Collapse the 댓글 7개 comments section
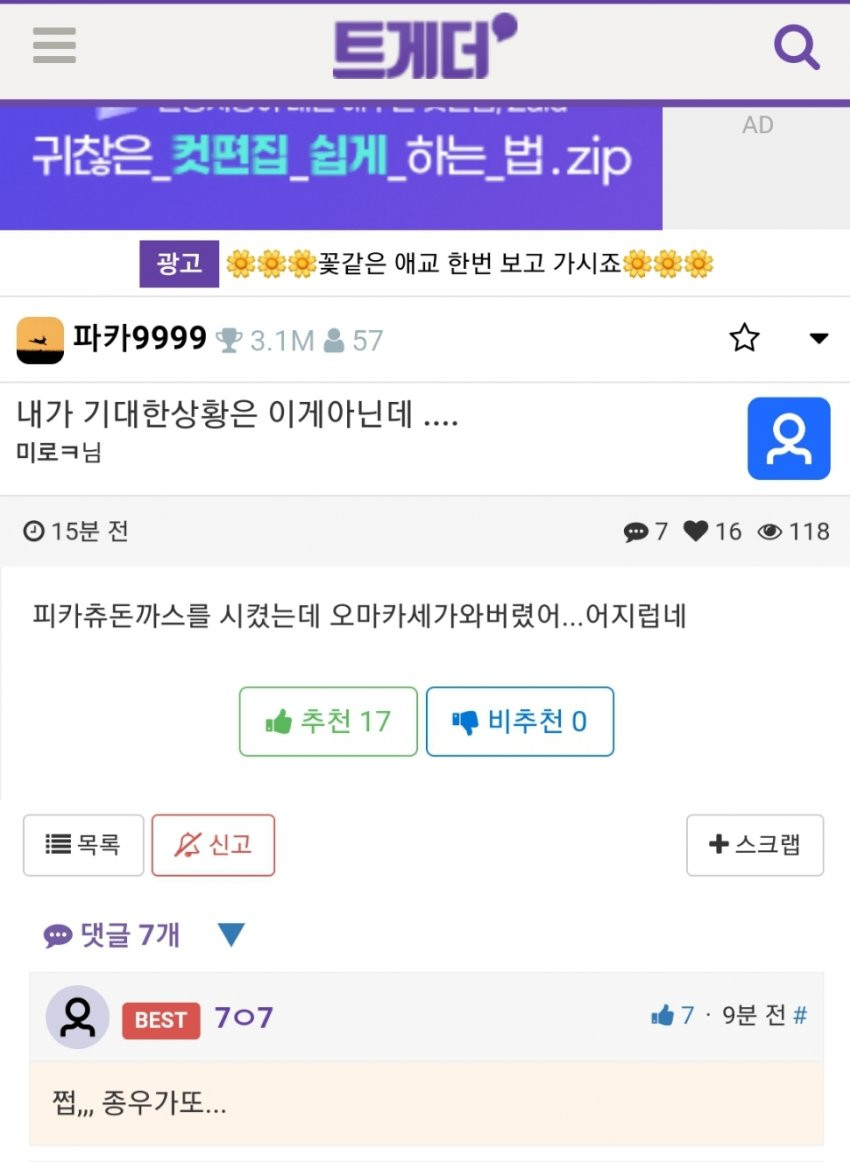Screen dimensions: 850x1162 (231, 935)
